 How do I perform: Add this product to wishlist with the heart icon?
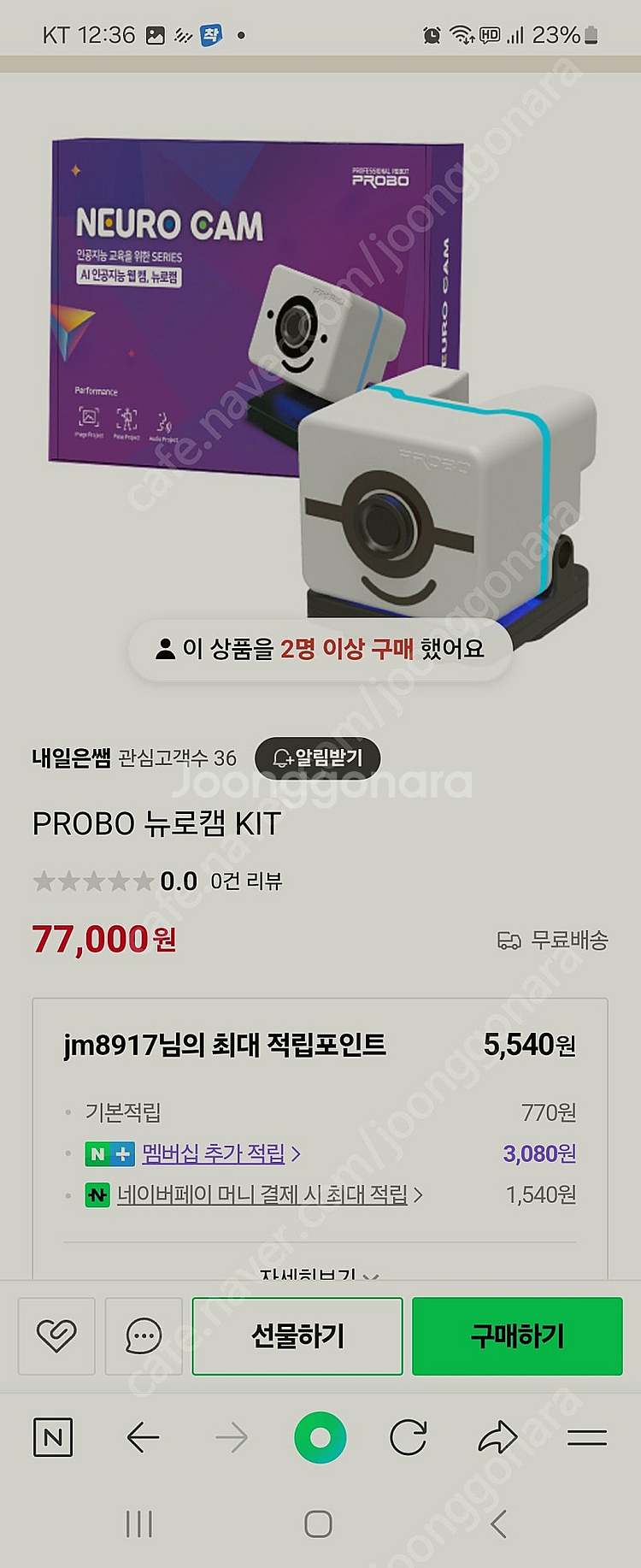pyautogui.click(x=56, y=1335)
